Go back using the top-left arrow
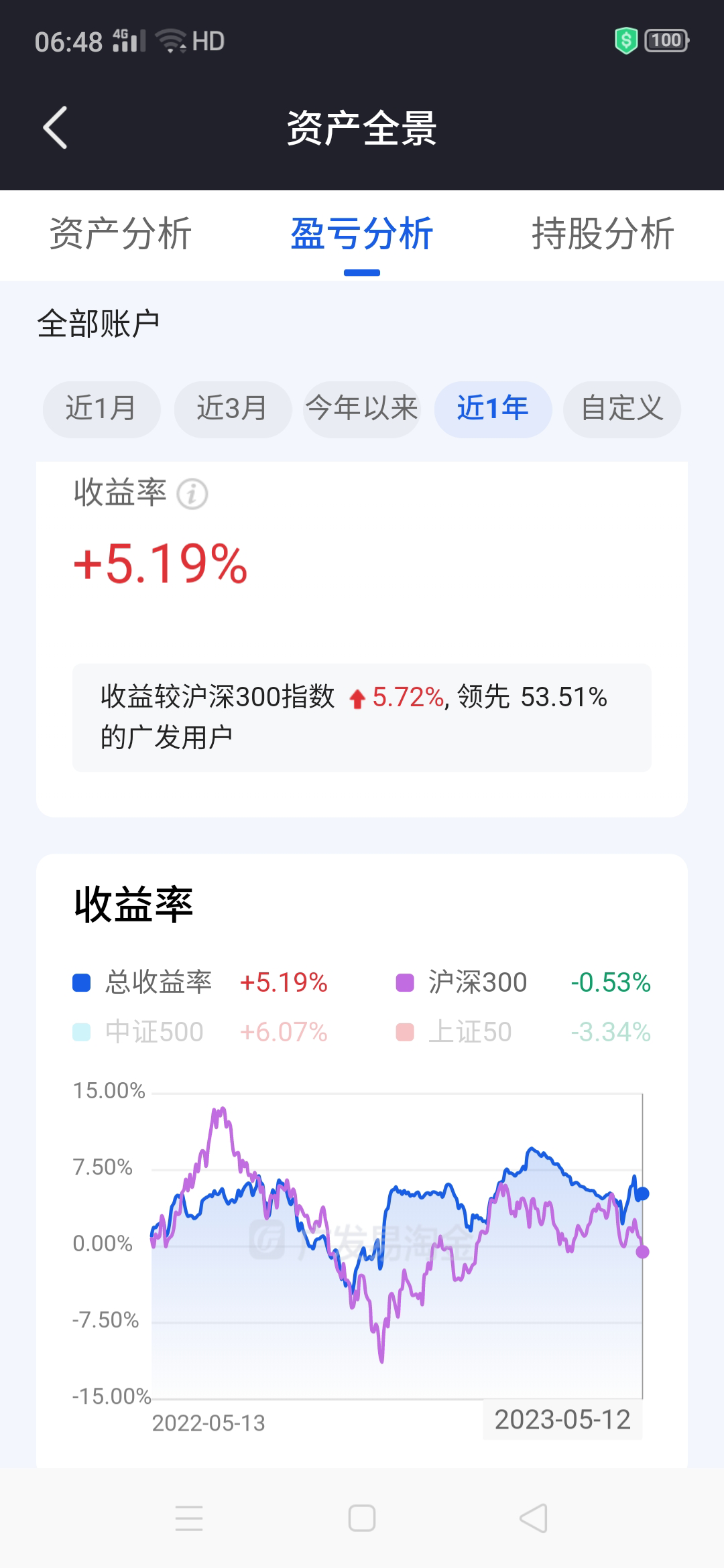 (55, 127)
